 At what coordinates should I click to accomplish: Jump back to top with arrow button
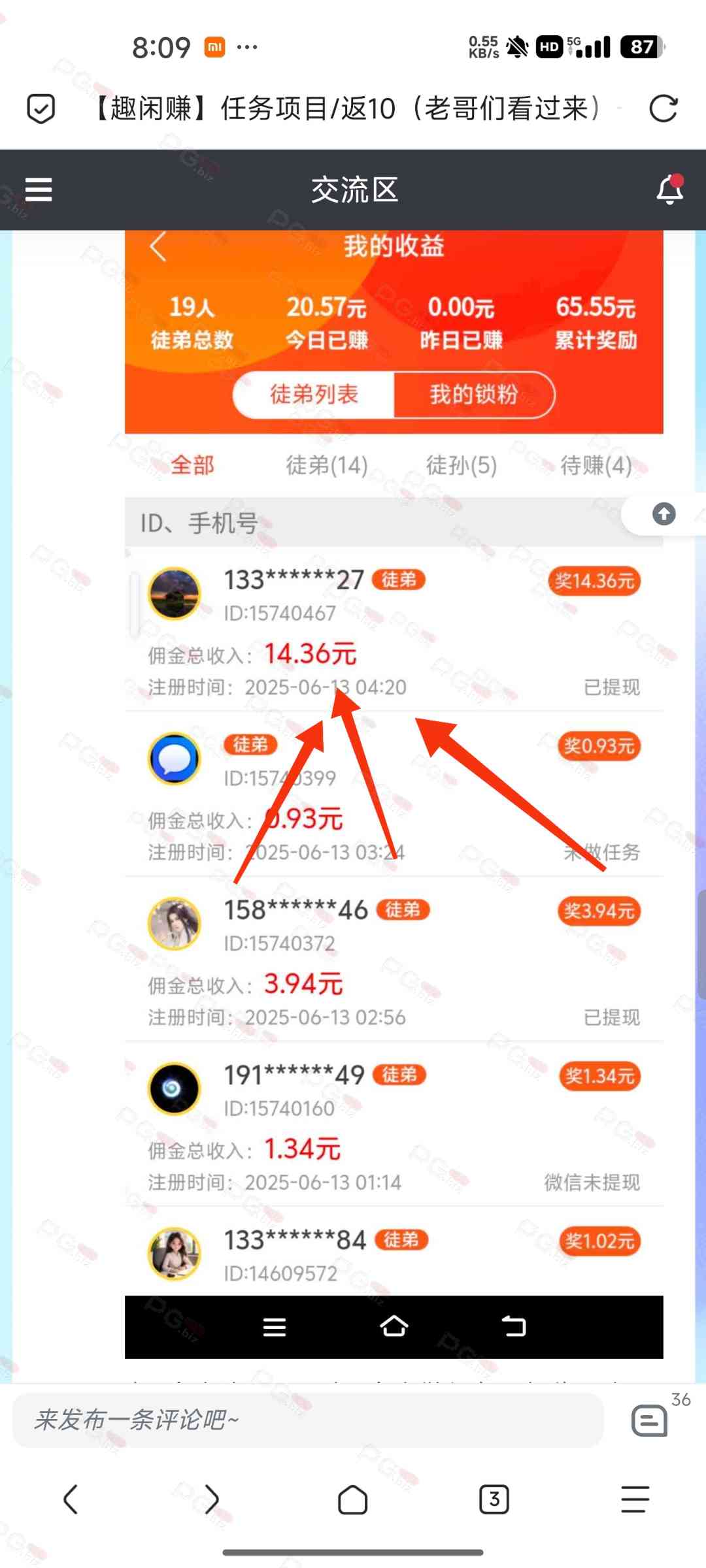[x=664, y=514]
